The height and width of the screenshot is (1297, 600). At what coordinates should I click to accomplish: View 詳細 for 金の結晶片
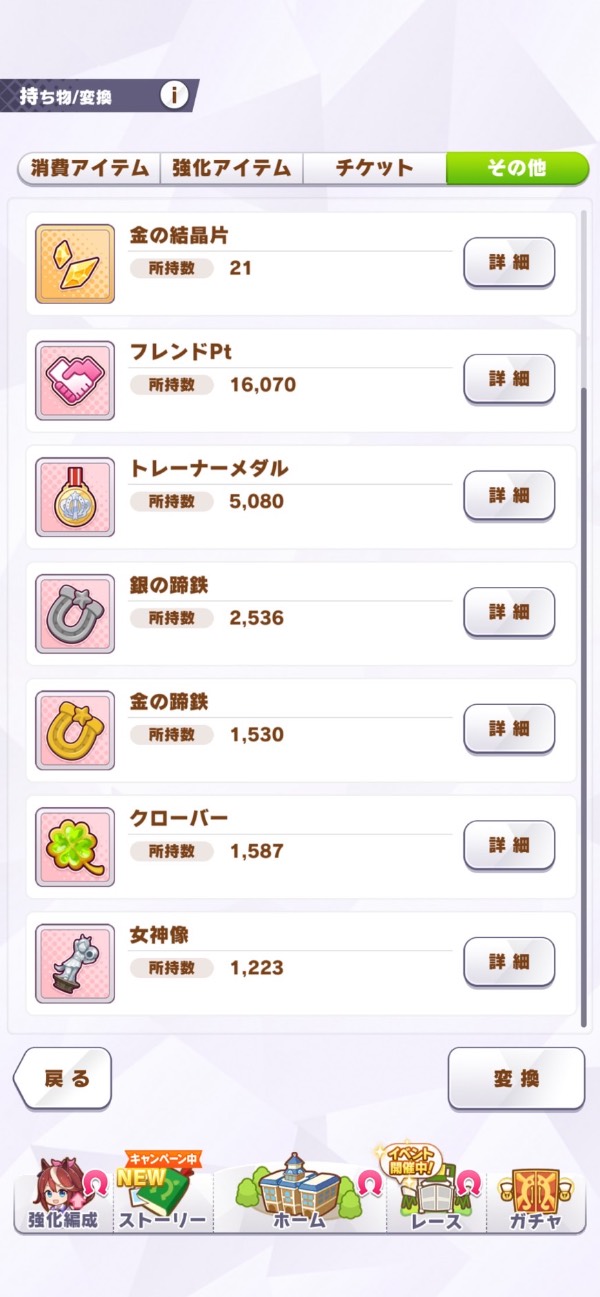pyautogui.click(x=509, y=263)
